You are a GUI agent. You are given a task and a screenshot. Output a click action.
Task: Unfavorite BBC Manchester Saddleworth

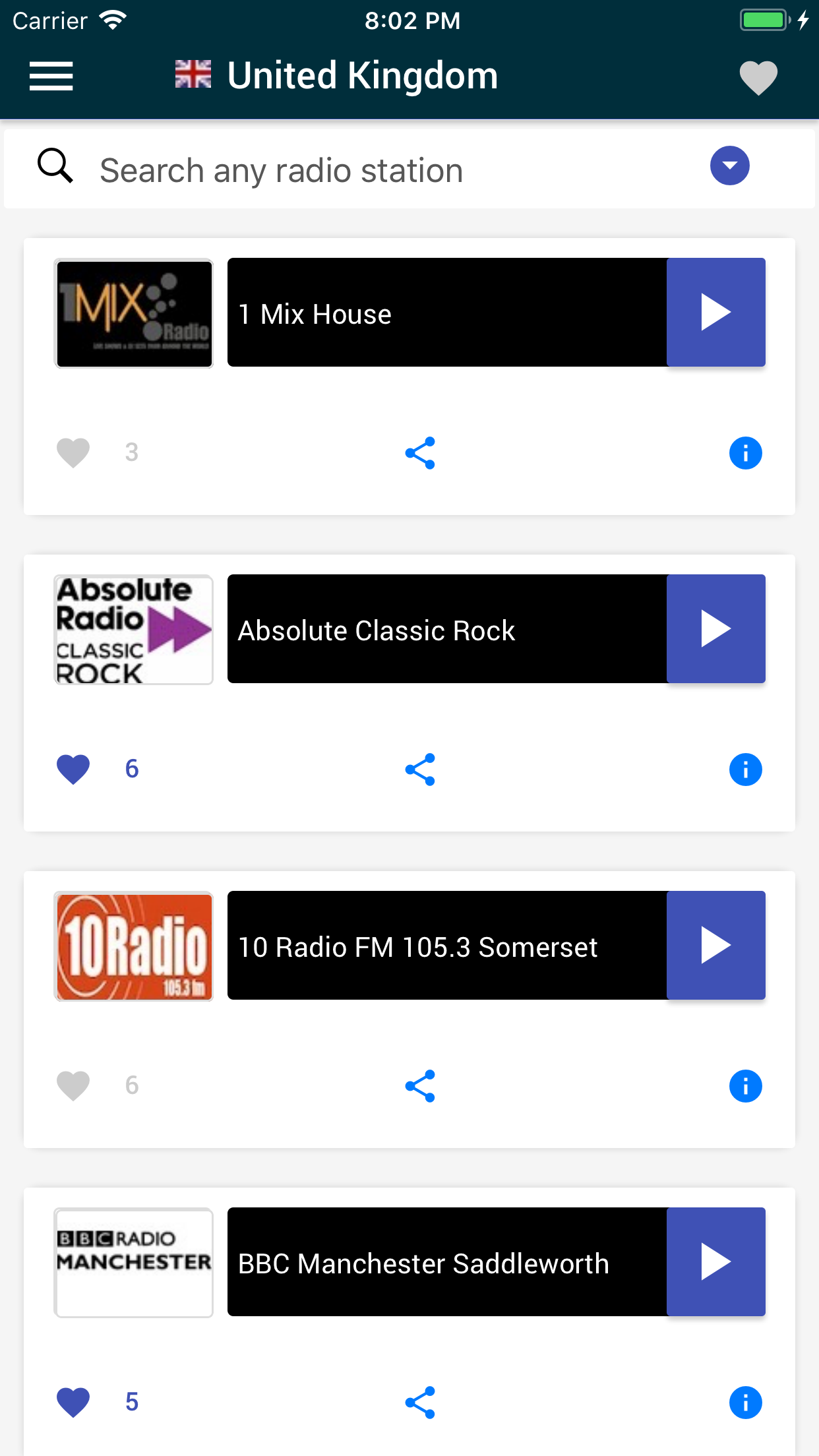tap(73, 1402)
